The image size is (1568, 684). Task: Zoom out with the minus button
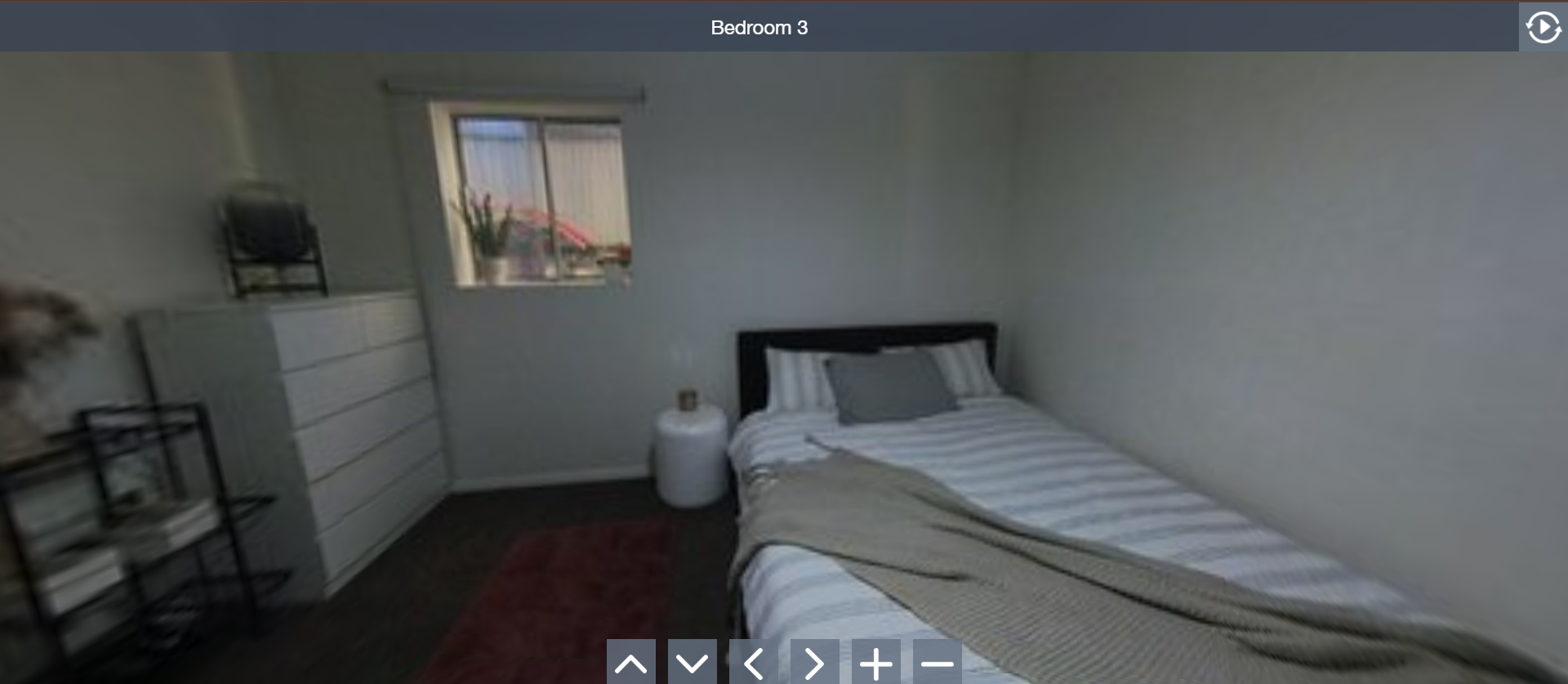click(937, 662)
